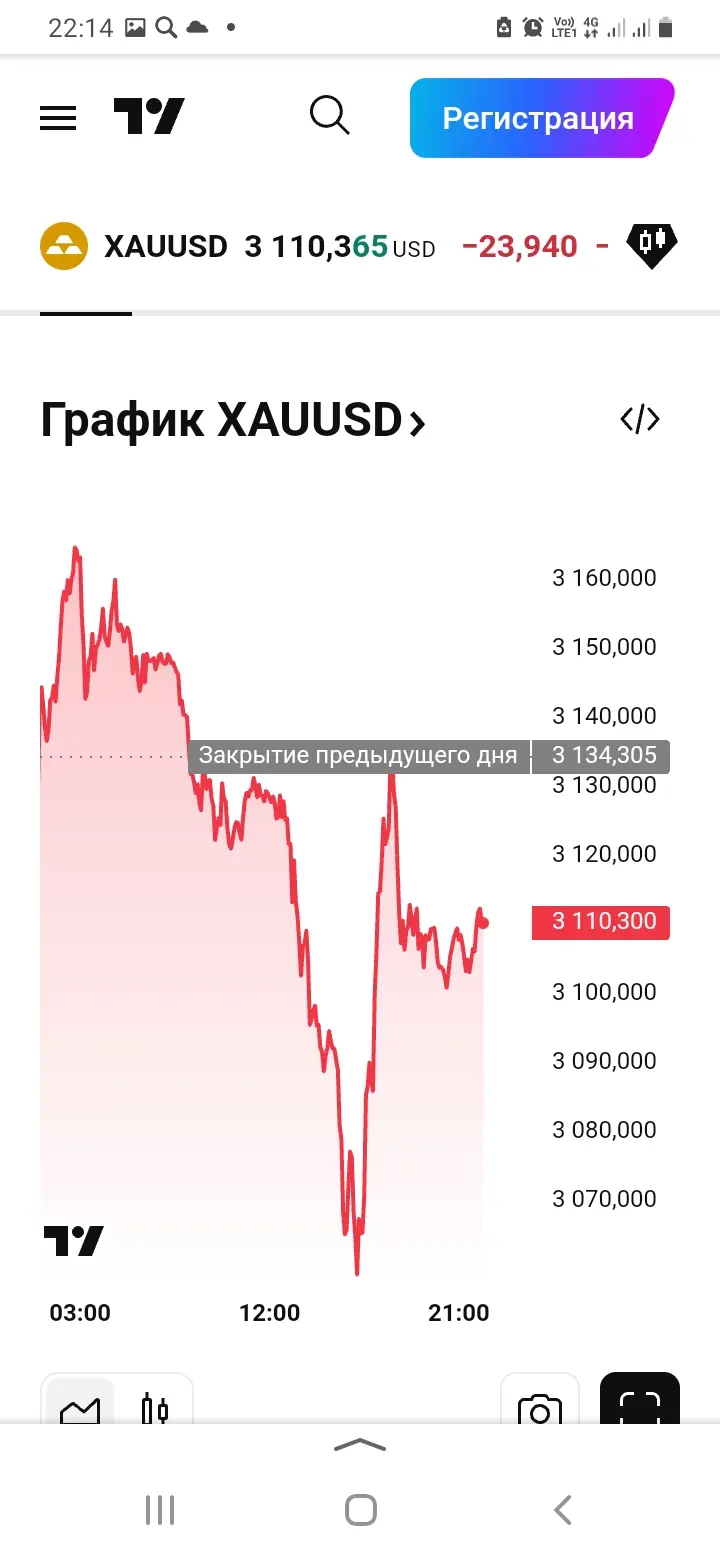
Task: Take a chart snapshot with the camera
Action: click(x=540, y=1410)
